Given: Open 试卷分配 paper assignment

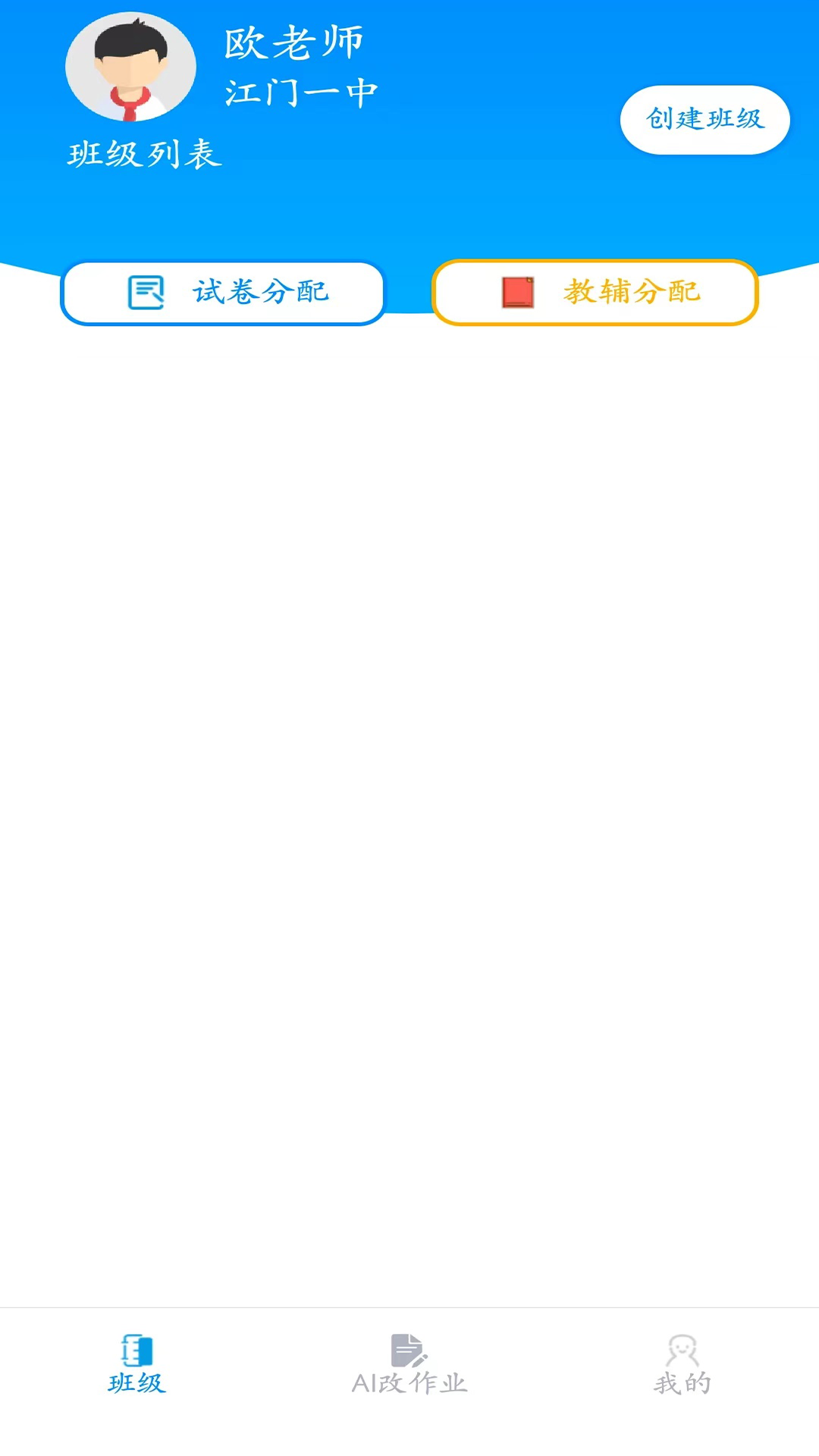Looking at the screenshot, I should (x=223, y=293).
